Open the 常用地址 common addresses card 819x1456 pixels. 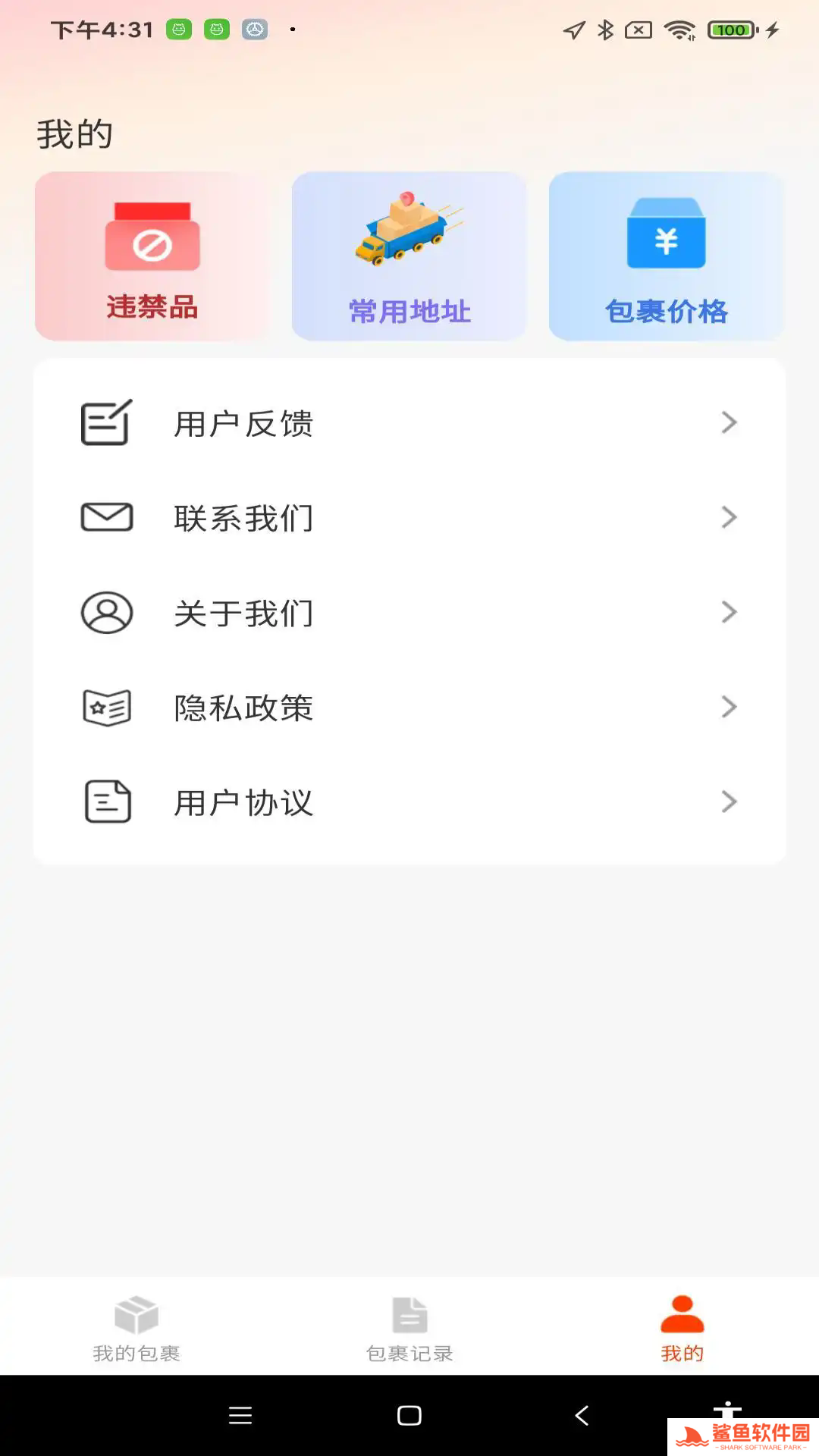coord(409,256)
